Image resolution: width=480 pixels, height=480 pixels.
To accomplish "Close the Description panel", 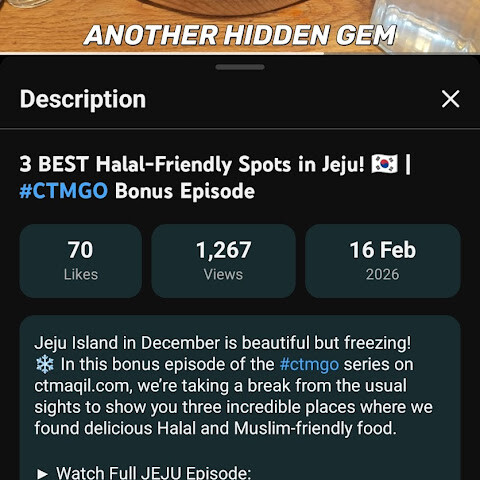I will (x=450, y=99).
